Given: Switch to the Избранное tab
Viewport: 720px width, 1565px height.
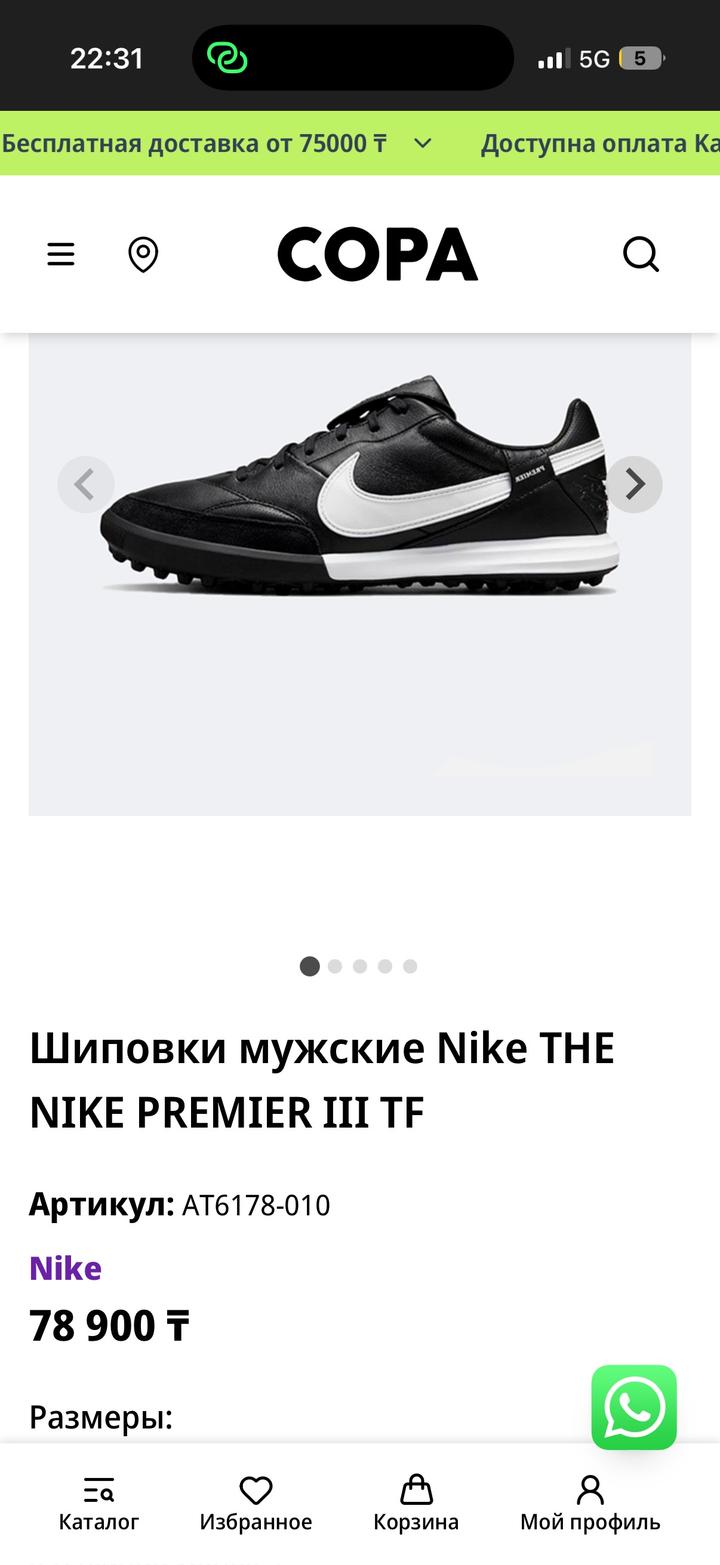Looking at the screenshot, I should click(256, 1504).
